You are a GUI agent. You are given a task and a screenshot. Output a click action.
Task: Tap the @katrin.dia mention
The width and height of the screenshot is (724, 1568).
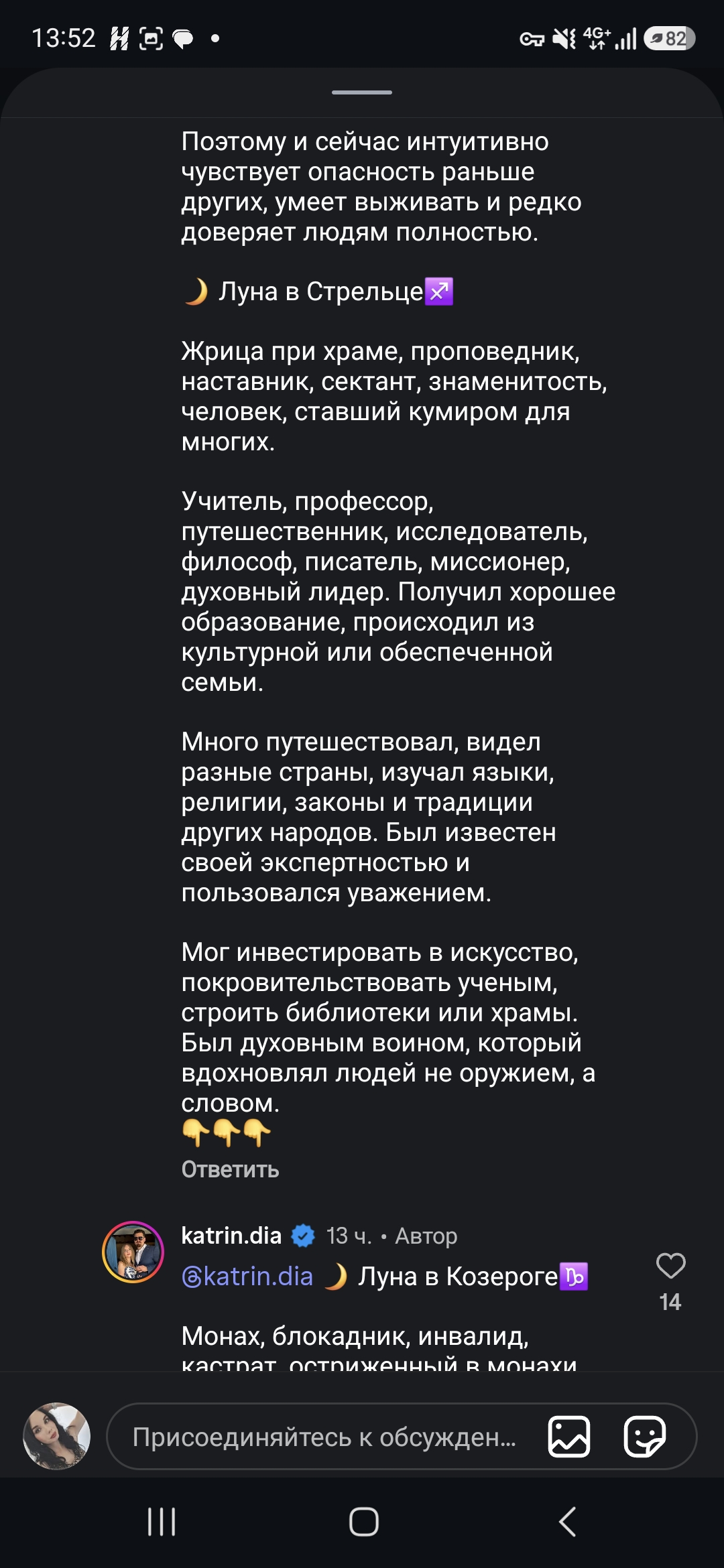pos(247,1277)
